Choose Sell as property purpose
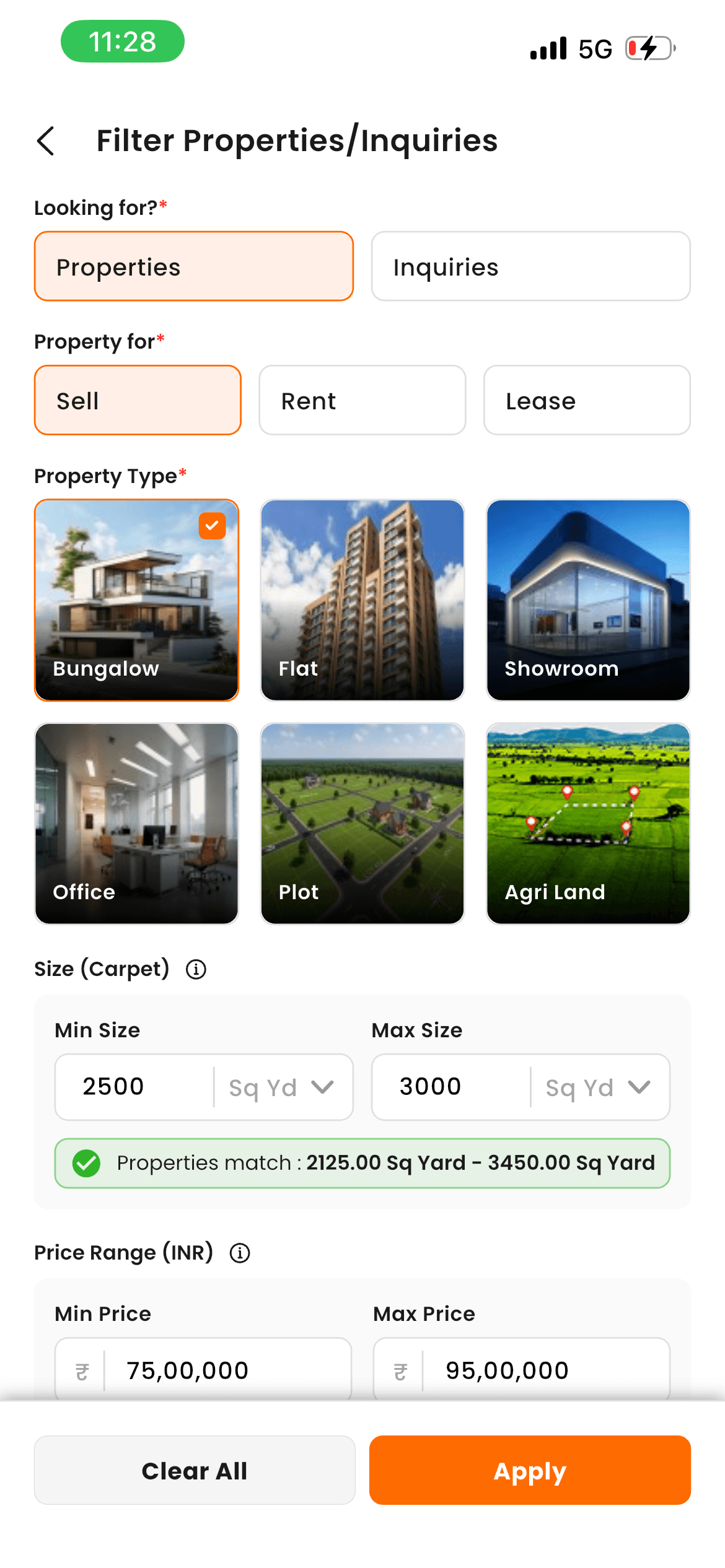 point(138,400)
